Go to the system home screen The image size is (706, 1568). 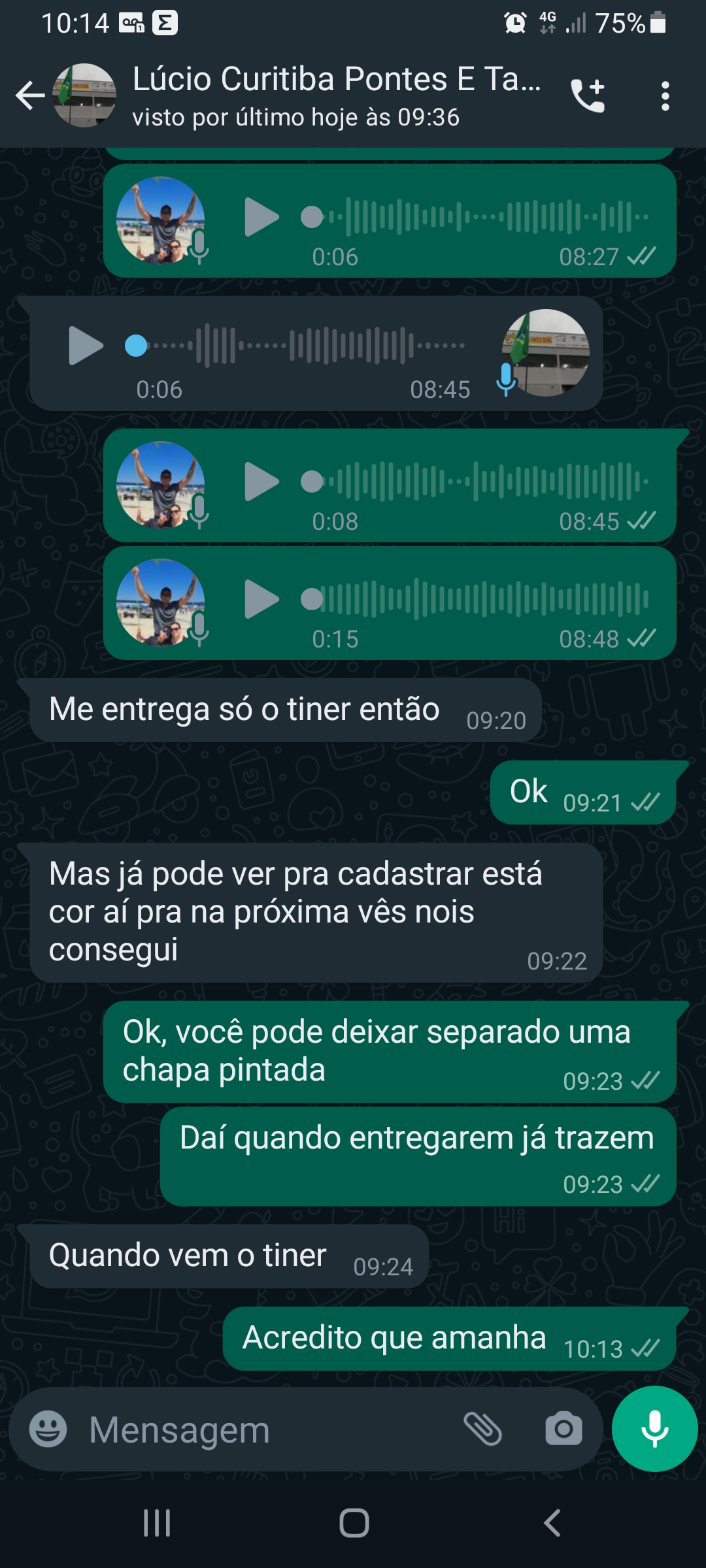point(354,1523)
